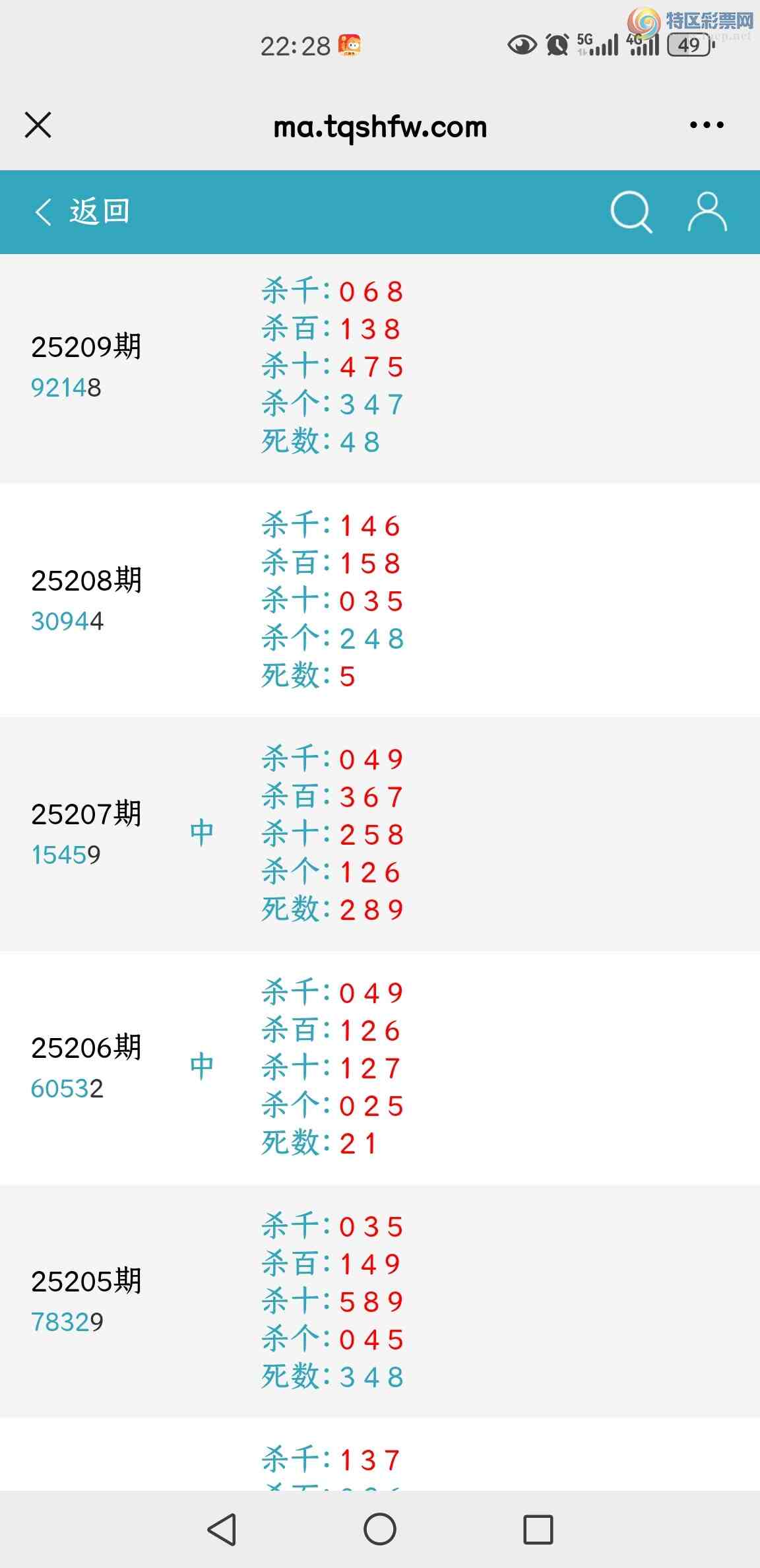The image size is (760, 1568).
Task: Tap the system home button
Action: click(380, 1529)
